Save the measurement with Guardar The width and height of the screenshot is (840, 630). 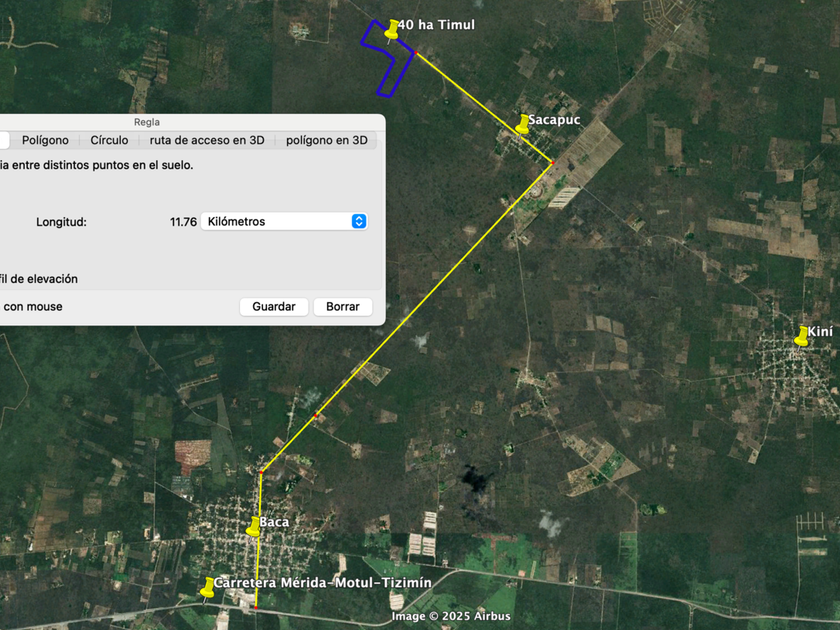click(273, 307)
